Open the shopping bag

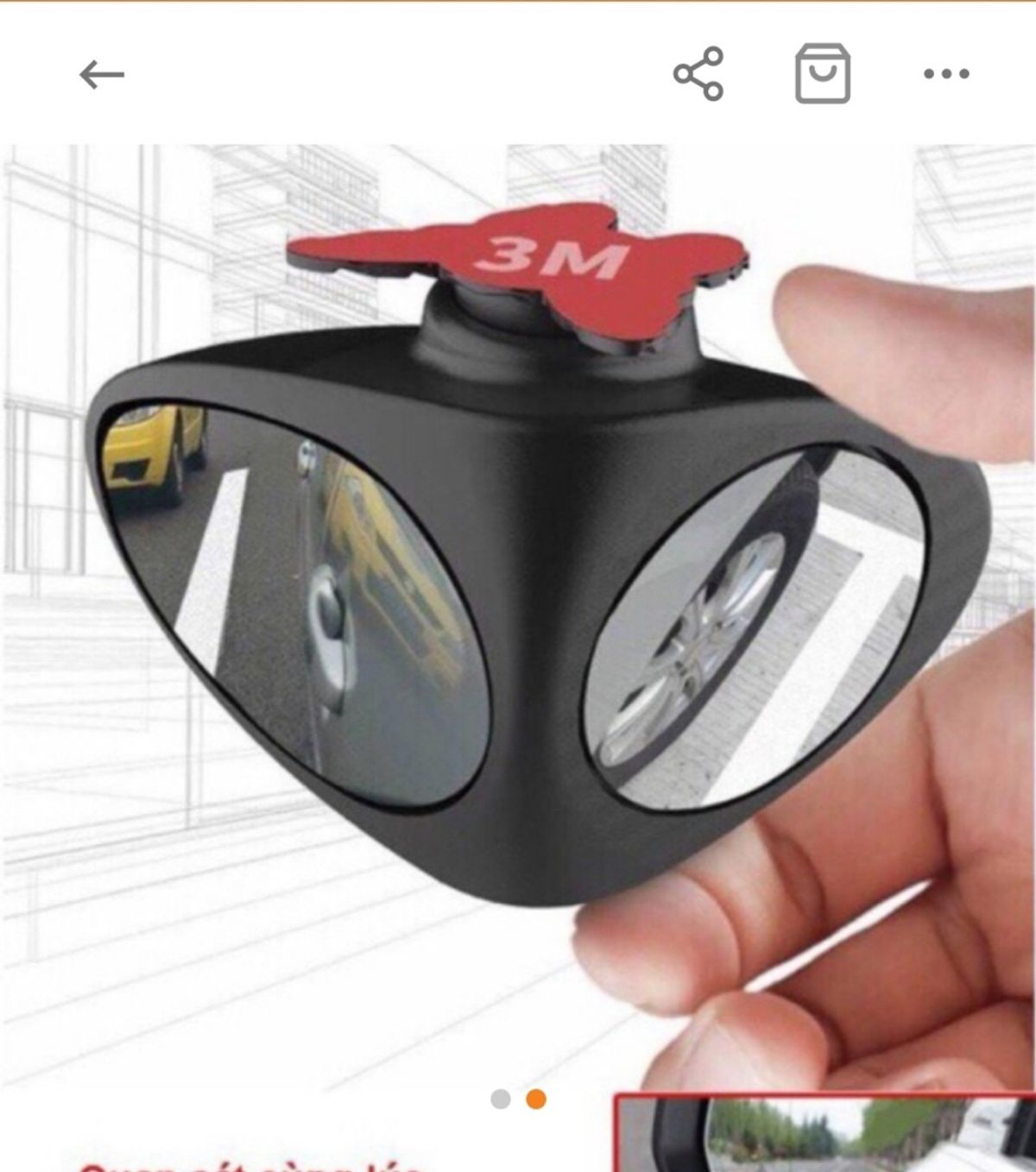click(x=822, y=75)
